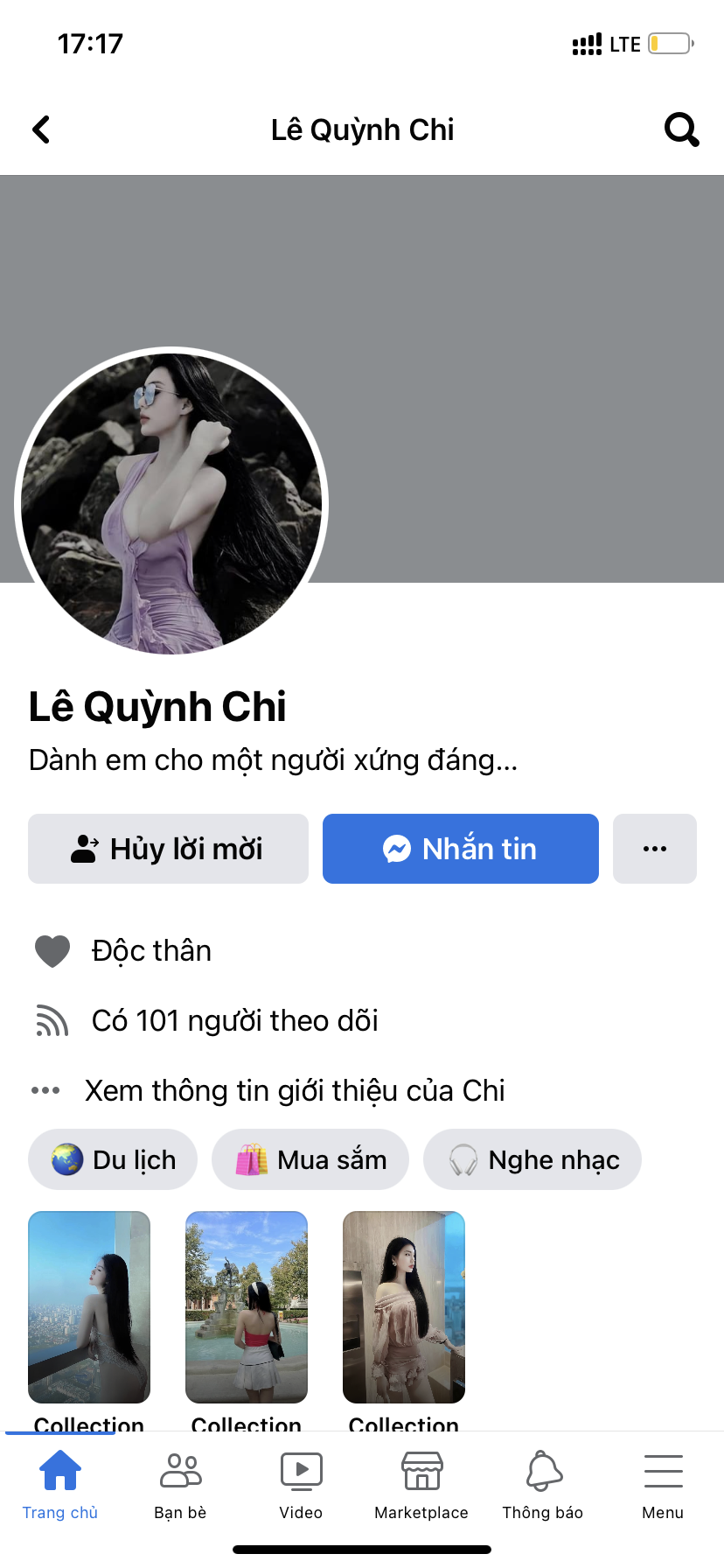This screenshot has height=1568, width=724.
Task: Check the Thông báo notifications tab
Action: pyautogui.click(x=543, y=1485)
